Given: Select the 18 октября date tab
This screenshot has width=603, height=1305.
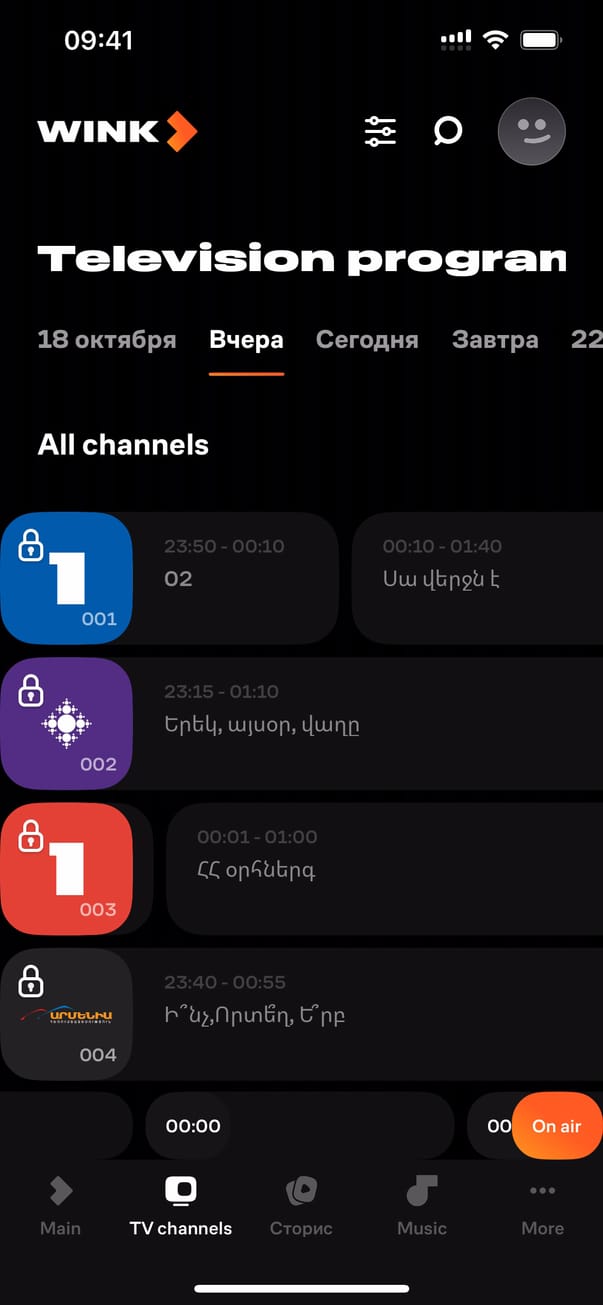Looking at the screenshot, I should [107, 340].
